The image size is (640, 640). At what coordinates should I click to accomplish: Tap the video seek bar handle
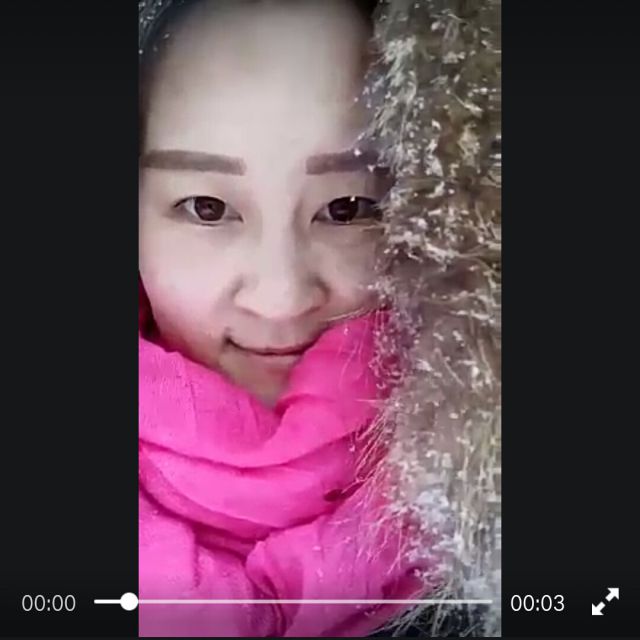click(129, 601)
